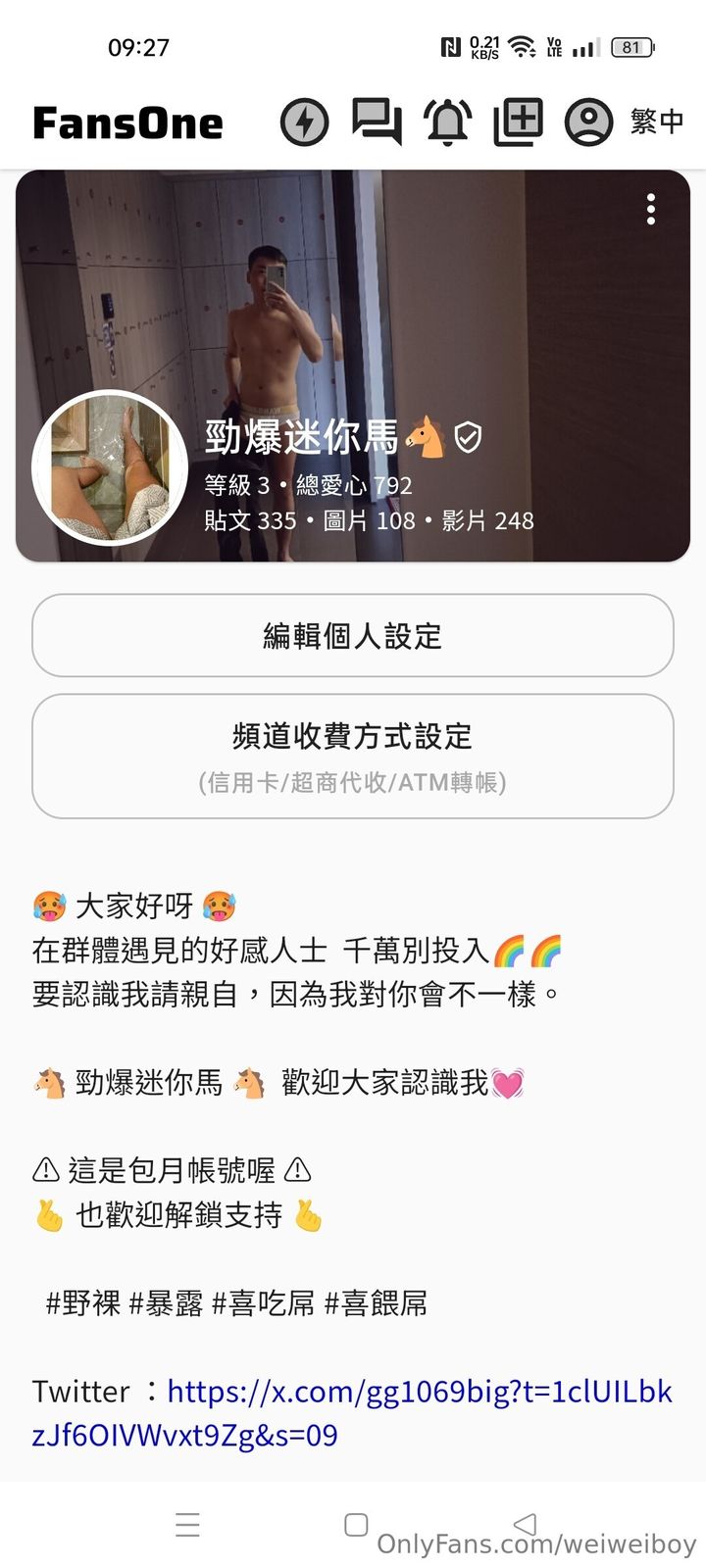The height and width of the screenshot is (1568, 706).
Task: Go to the system home screen
Action: click(x=356, y=1524)
